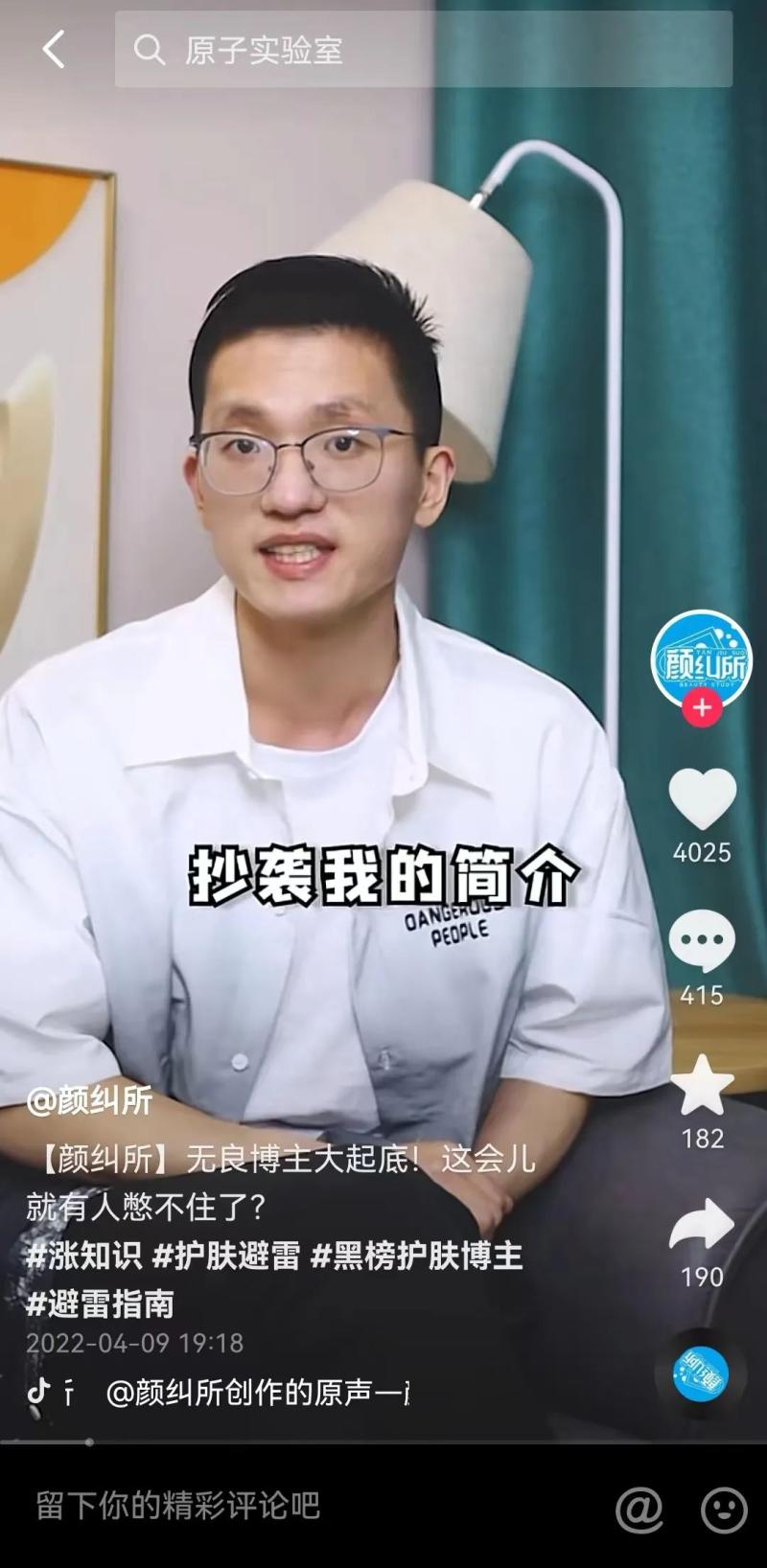Open hashtag #避雷指南
The image size is (767, 1568).
(x=100, y=1303)
